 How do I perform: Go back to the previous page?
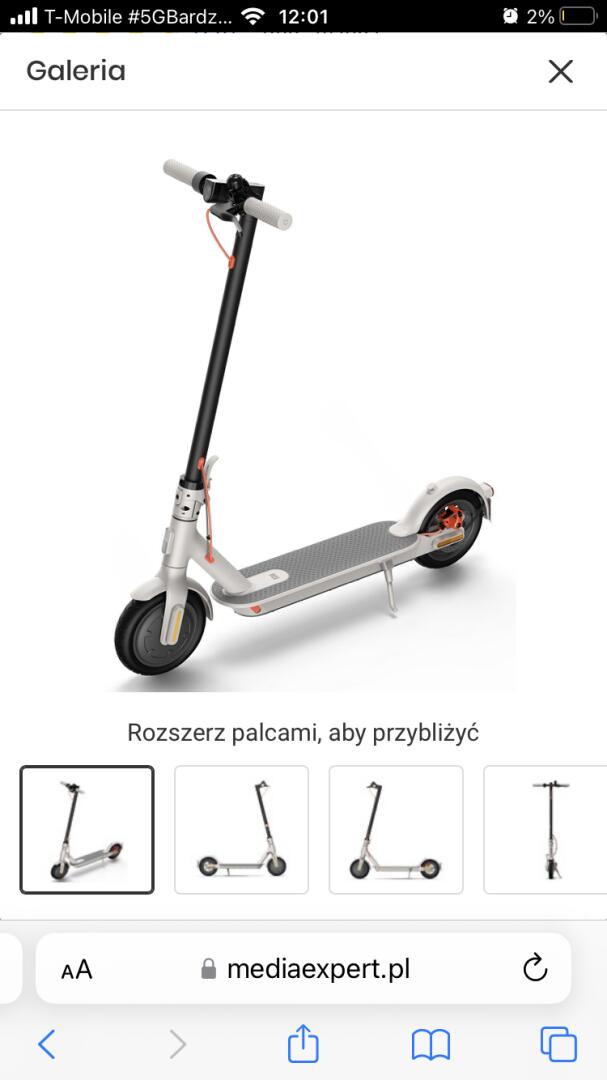pos(46,1045)
